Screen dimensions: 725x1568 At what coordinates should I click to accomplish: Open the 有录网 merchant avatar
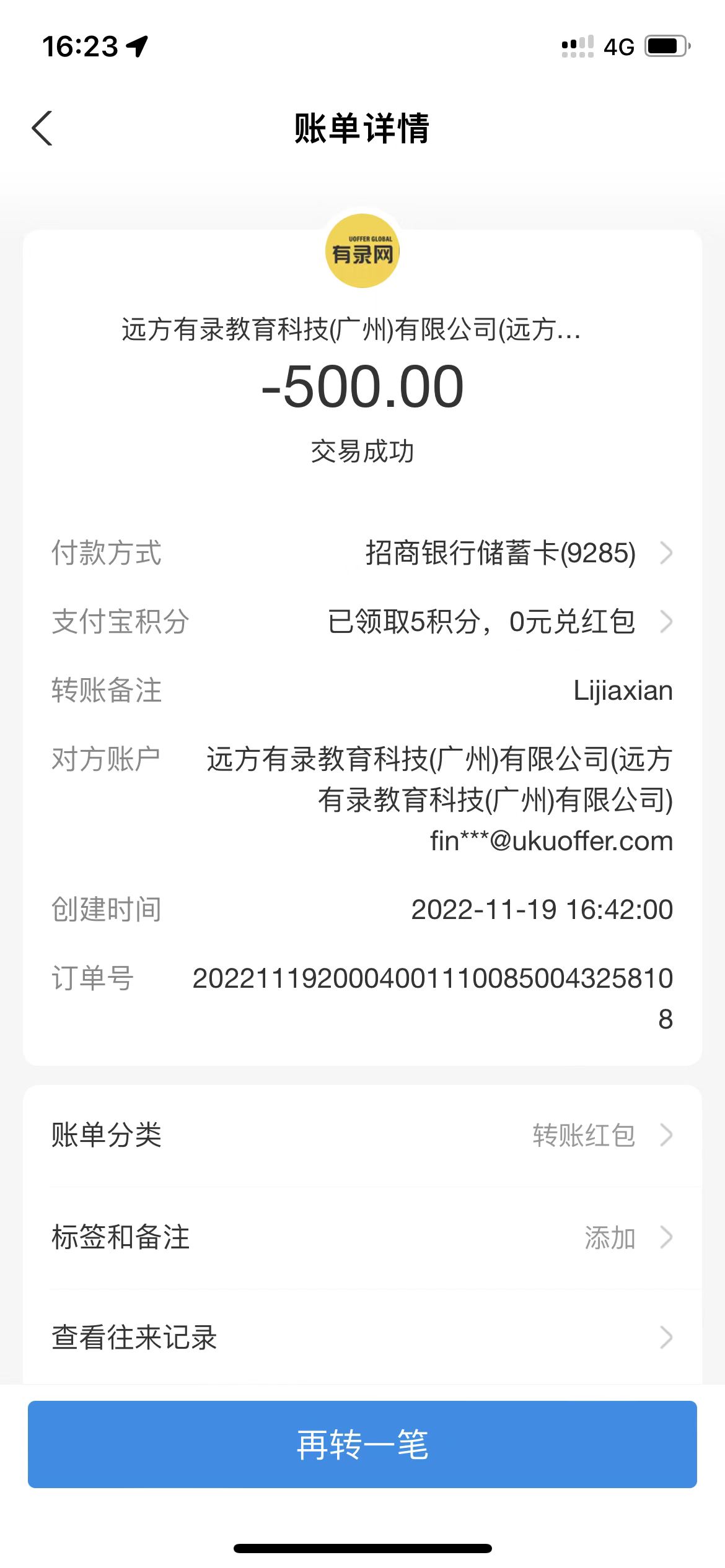coord(362,251)
